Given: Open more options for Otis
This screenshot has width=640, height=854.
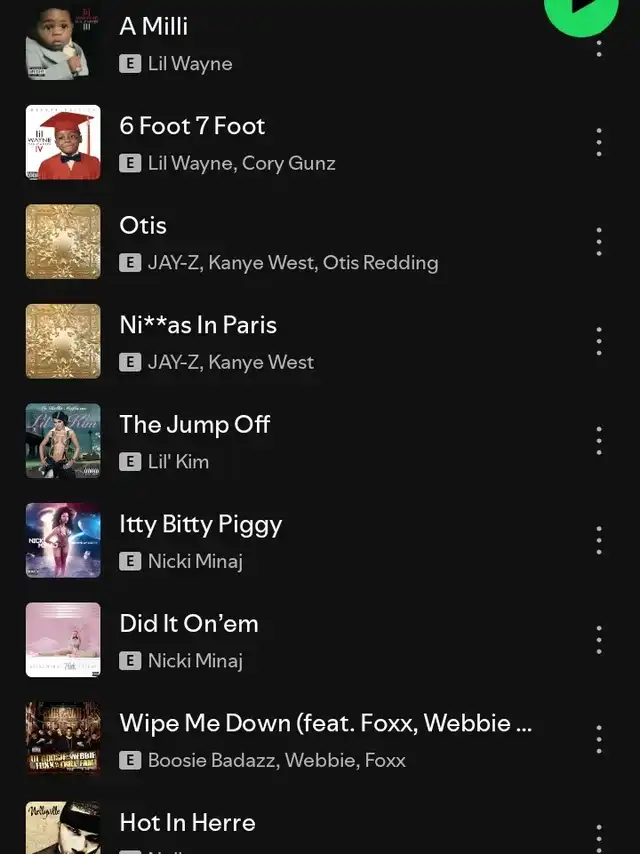Looking at the screenshot, I should (599, 241).
